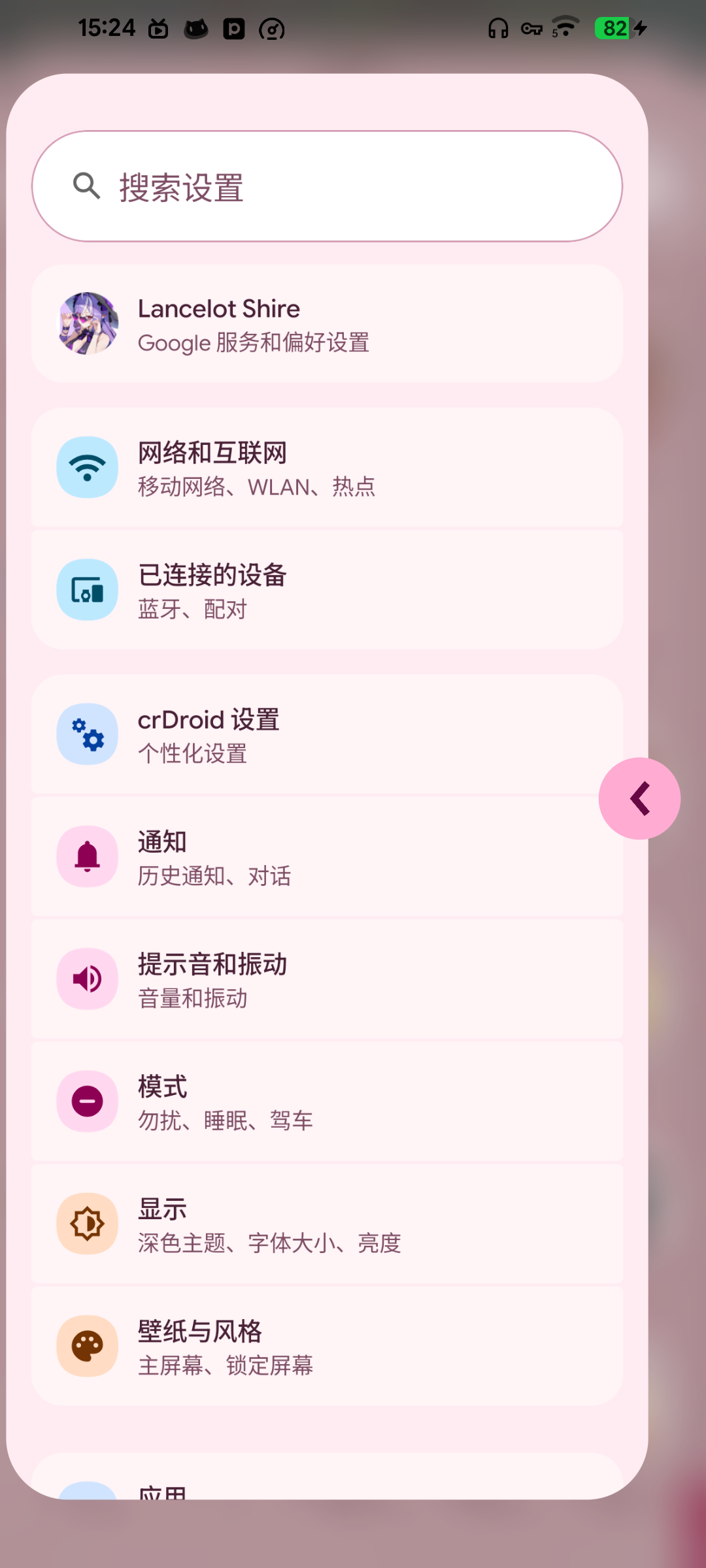Open 网络和互联网 settings
The width and height of the screenshot is (706, 1568).
[327, 468]
